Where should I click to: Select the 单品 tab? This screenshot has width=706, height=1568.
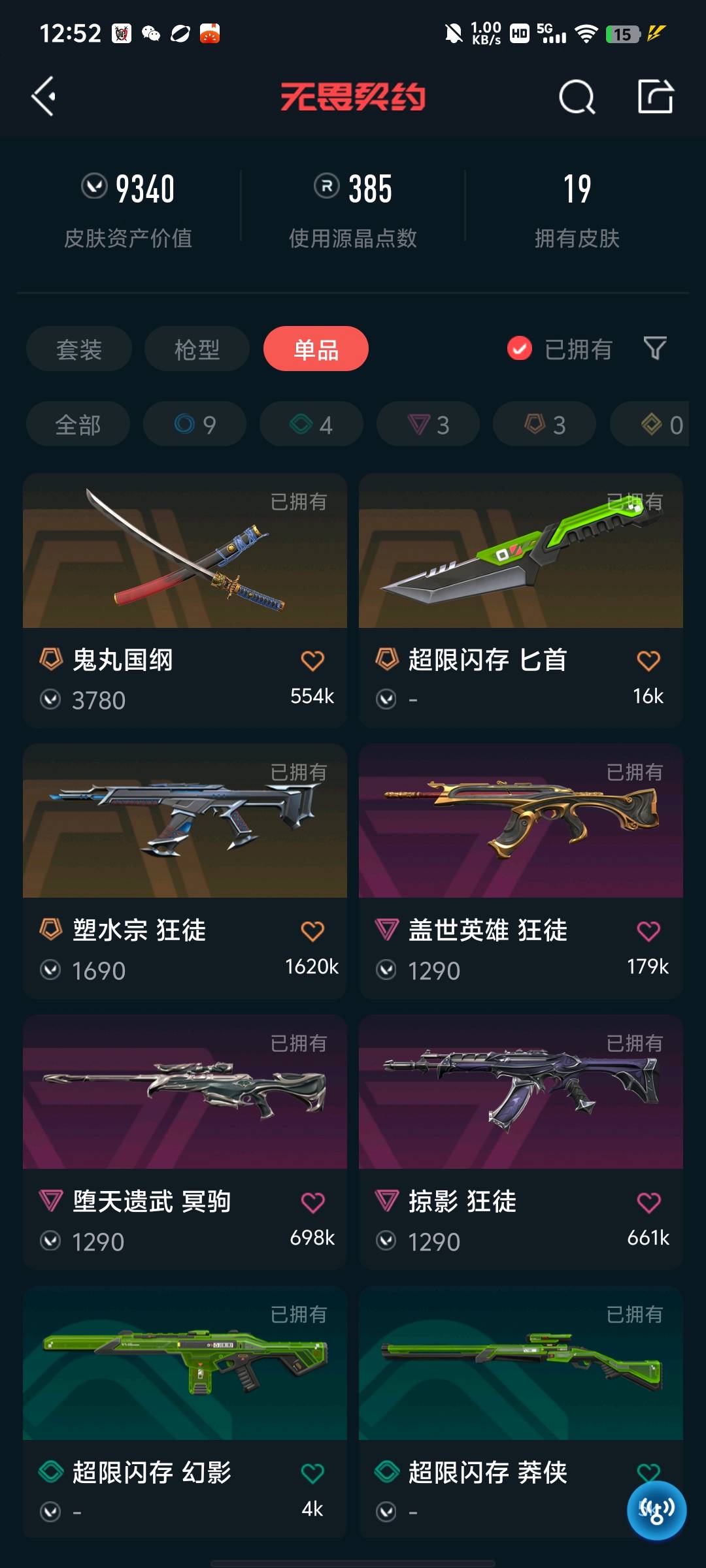coord(316,349)
